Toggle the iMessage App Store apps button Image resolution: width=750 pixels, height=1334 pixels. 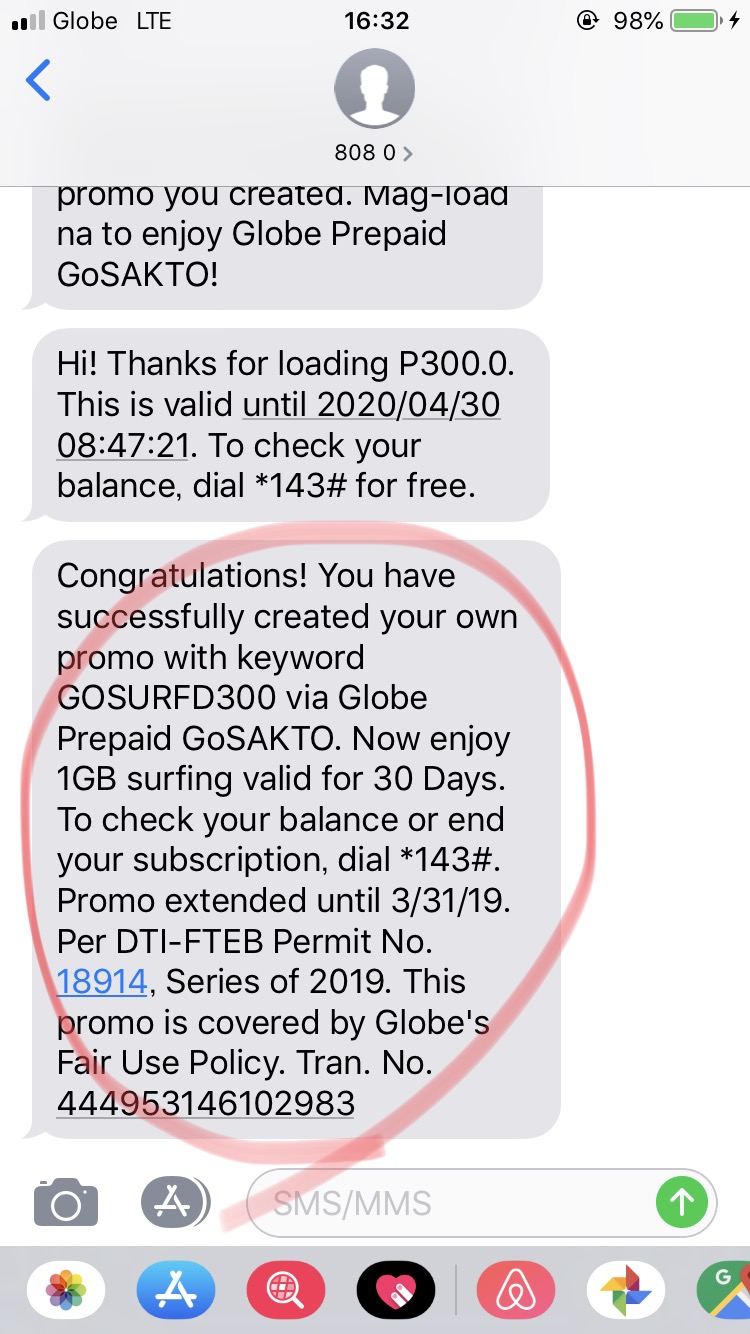[x=174, y=1202]
